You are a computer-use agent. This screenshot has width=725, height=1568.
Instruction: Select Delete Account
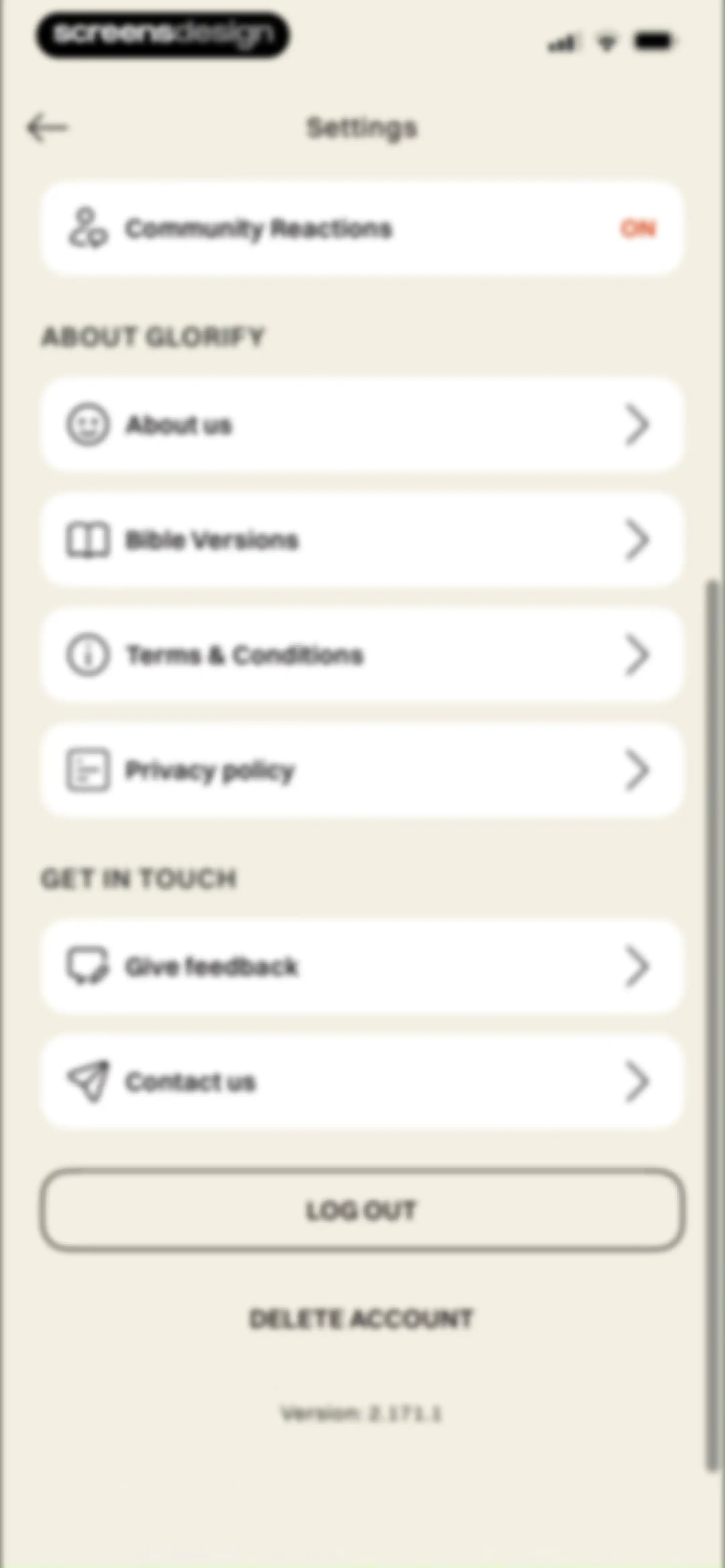pyautogui.click(x=361, y=1319)
